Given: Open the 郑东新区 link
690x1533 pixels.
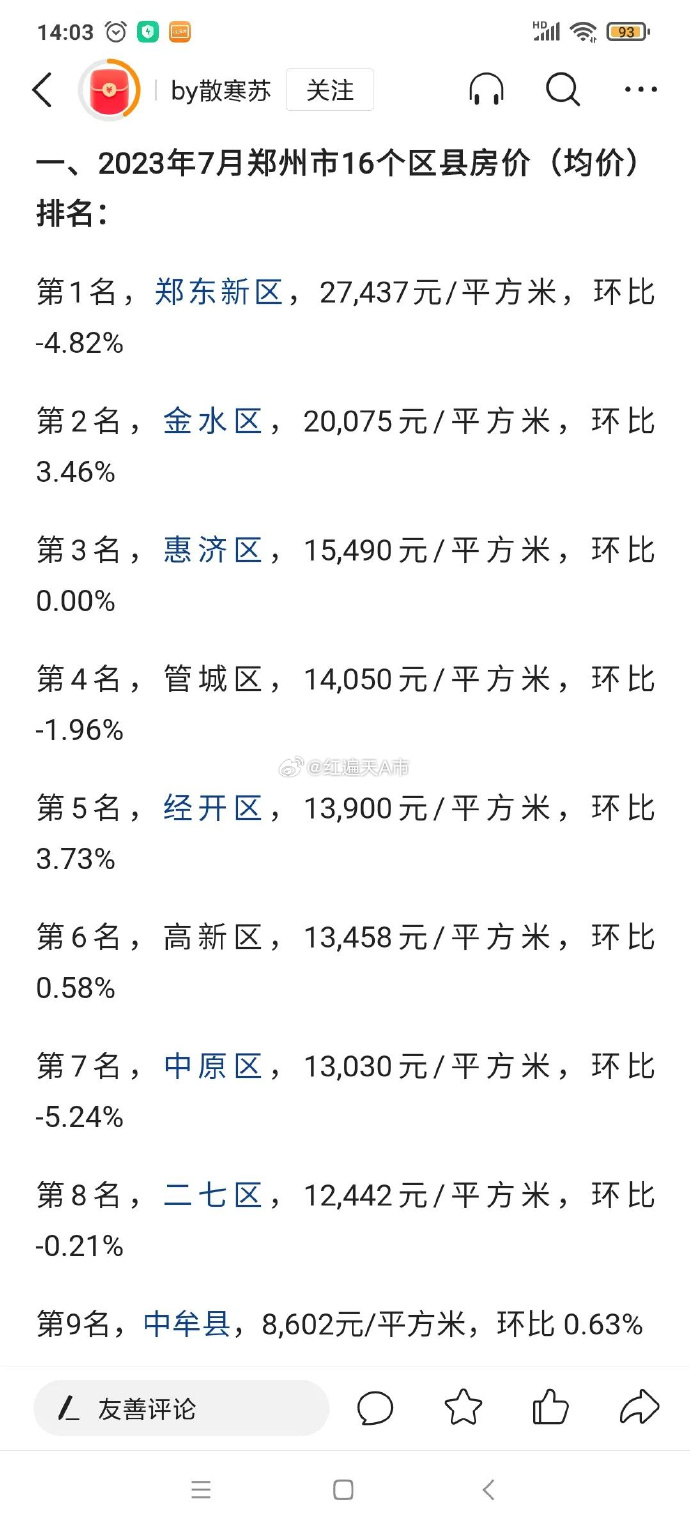Looking at the screenshot, I should click(x=219, y=293).
